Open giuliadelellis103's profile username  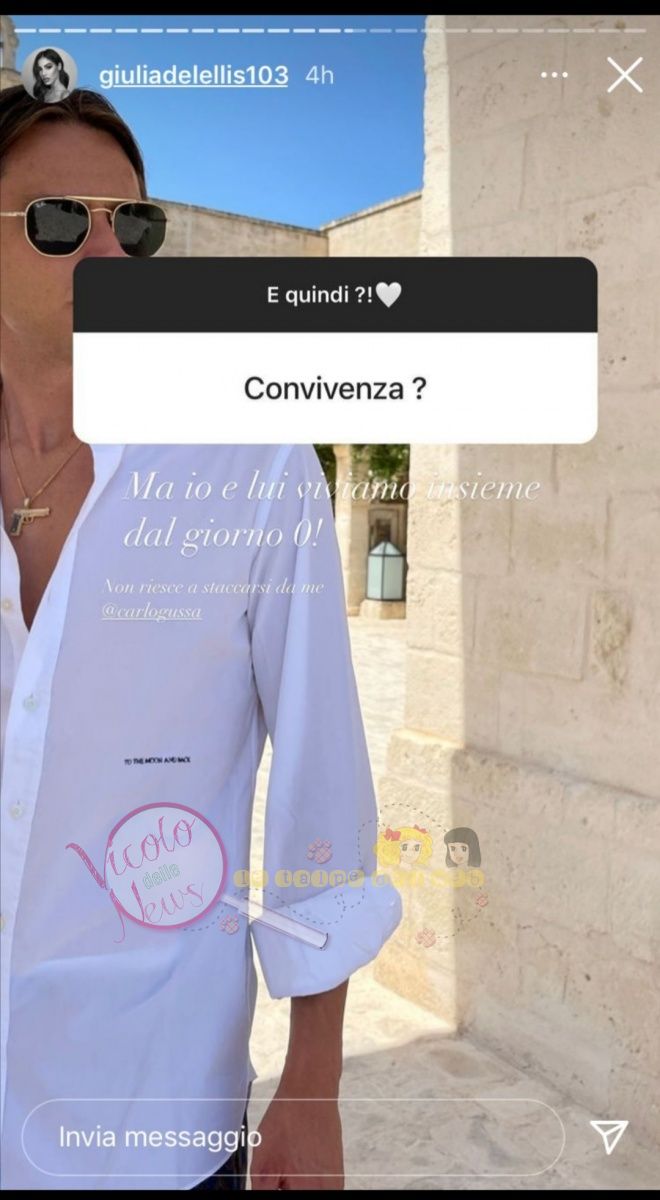click(x=193, y=75)
